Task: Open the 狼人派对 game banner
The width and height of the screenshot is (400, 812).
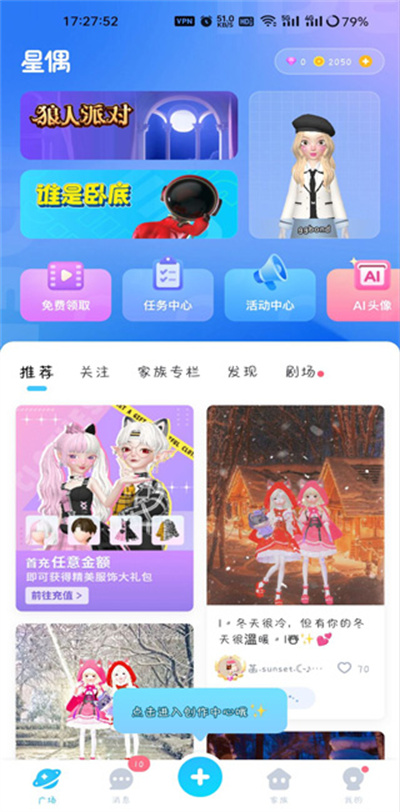Action: tap(129, 125)
